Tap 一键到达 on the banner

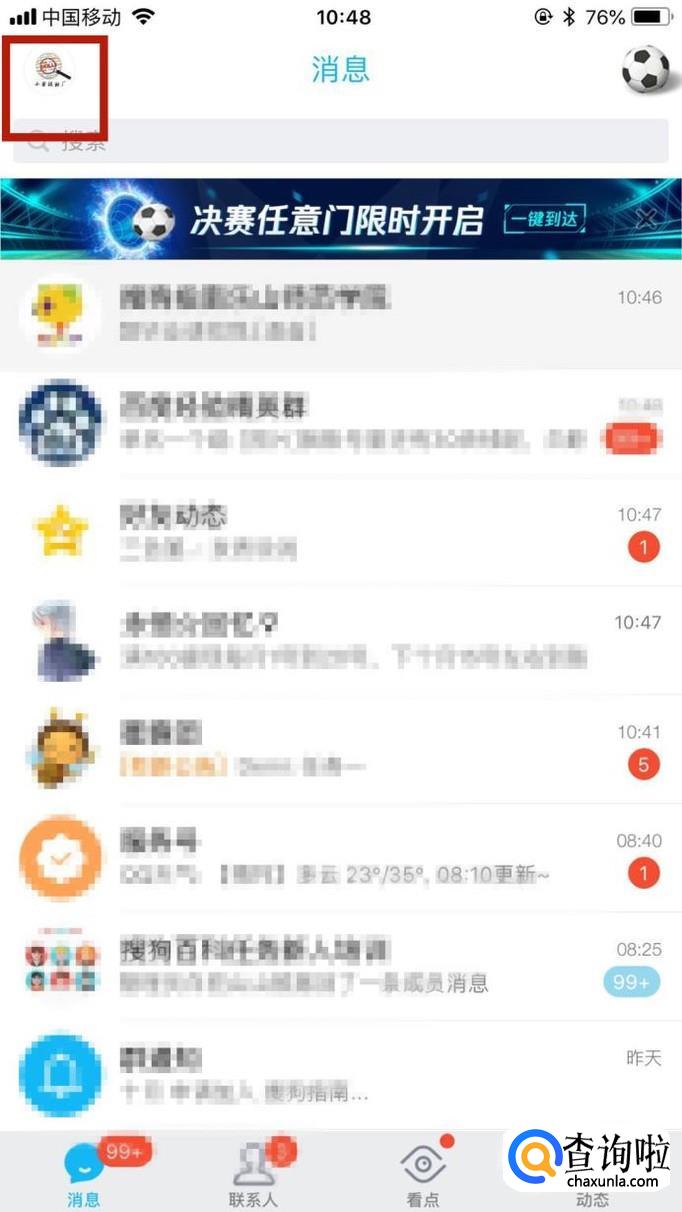[x=545, y=219]
